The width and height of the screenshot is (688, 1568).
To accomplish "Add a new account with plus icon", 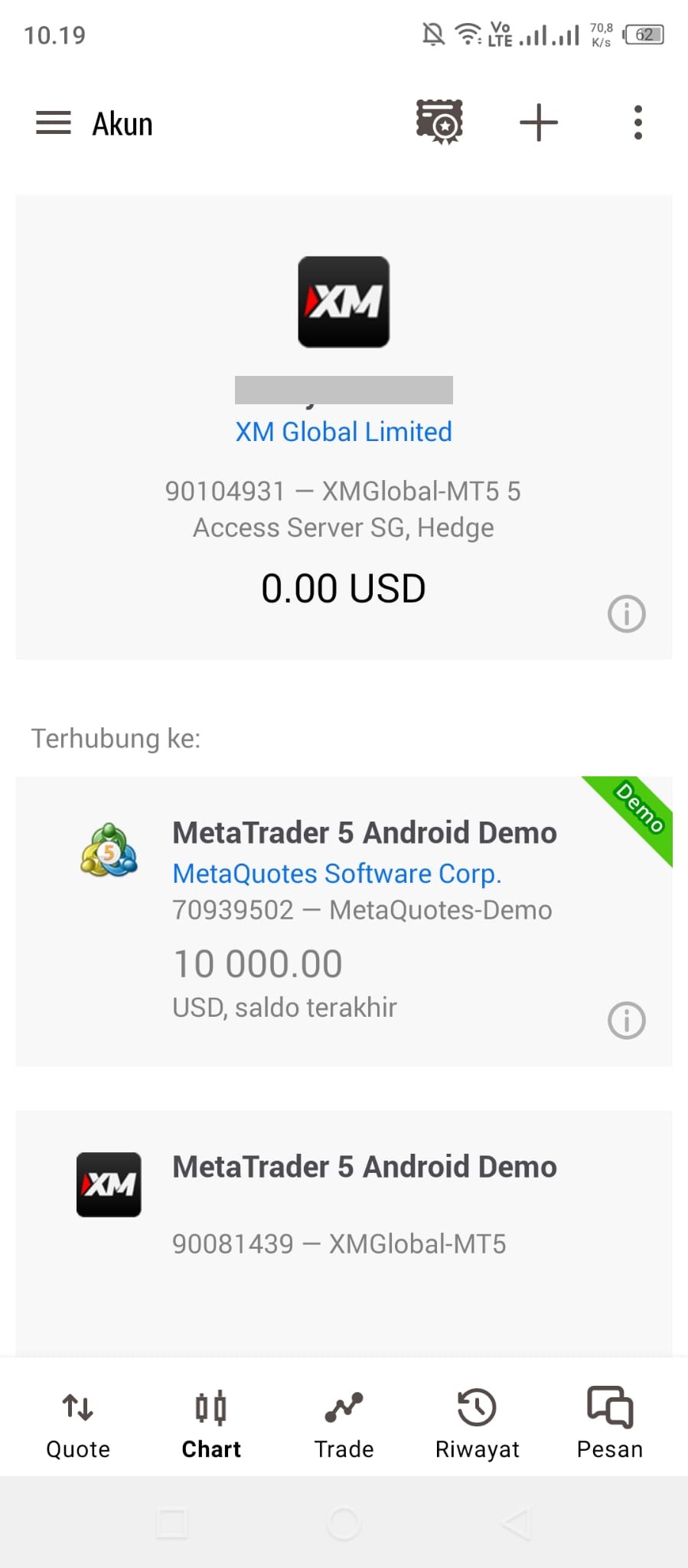I will click(539, 122).
